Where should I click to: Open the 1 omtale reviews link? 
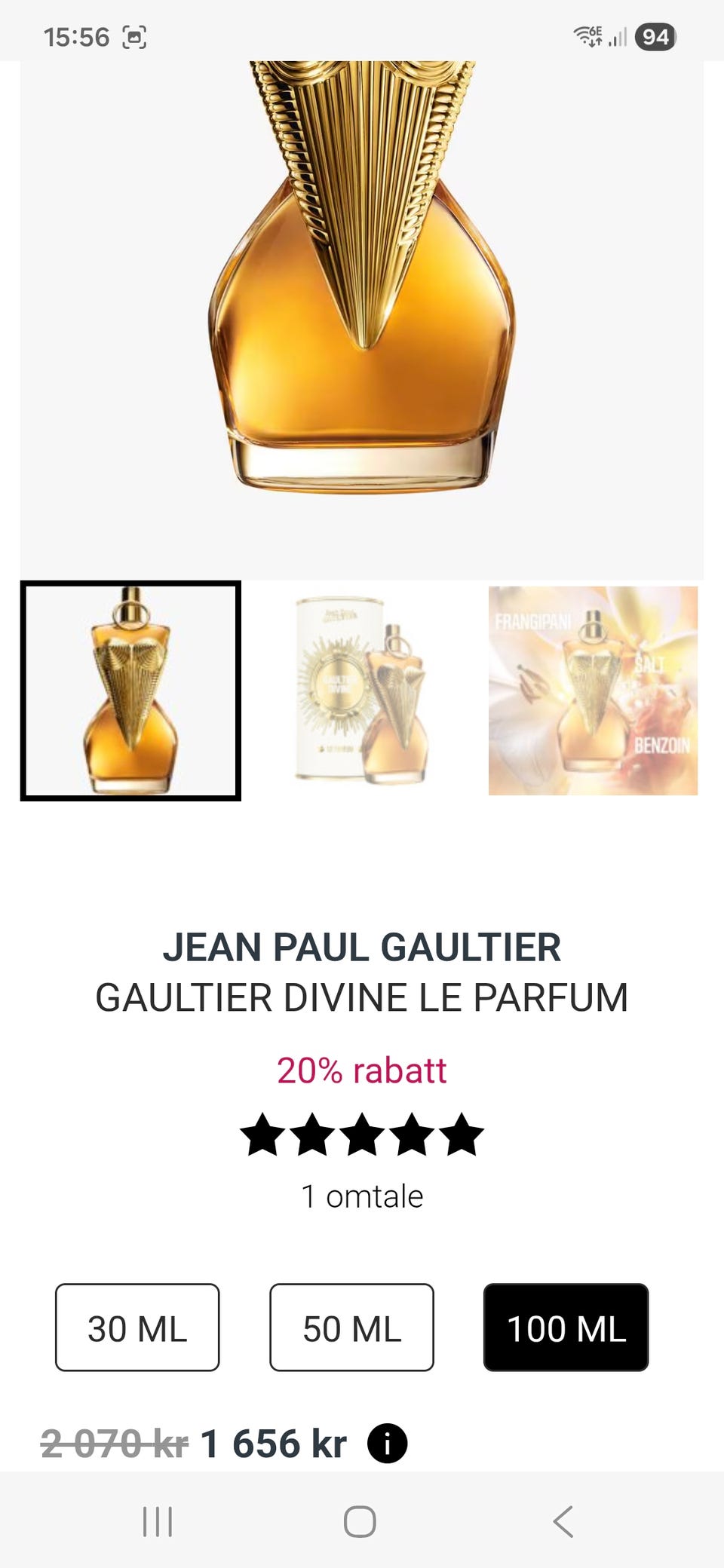[362, 1196]
